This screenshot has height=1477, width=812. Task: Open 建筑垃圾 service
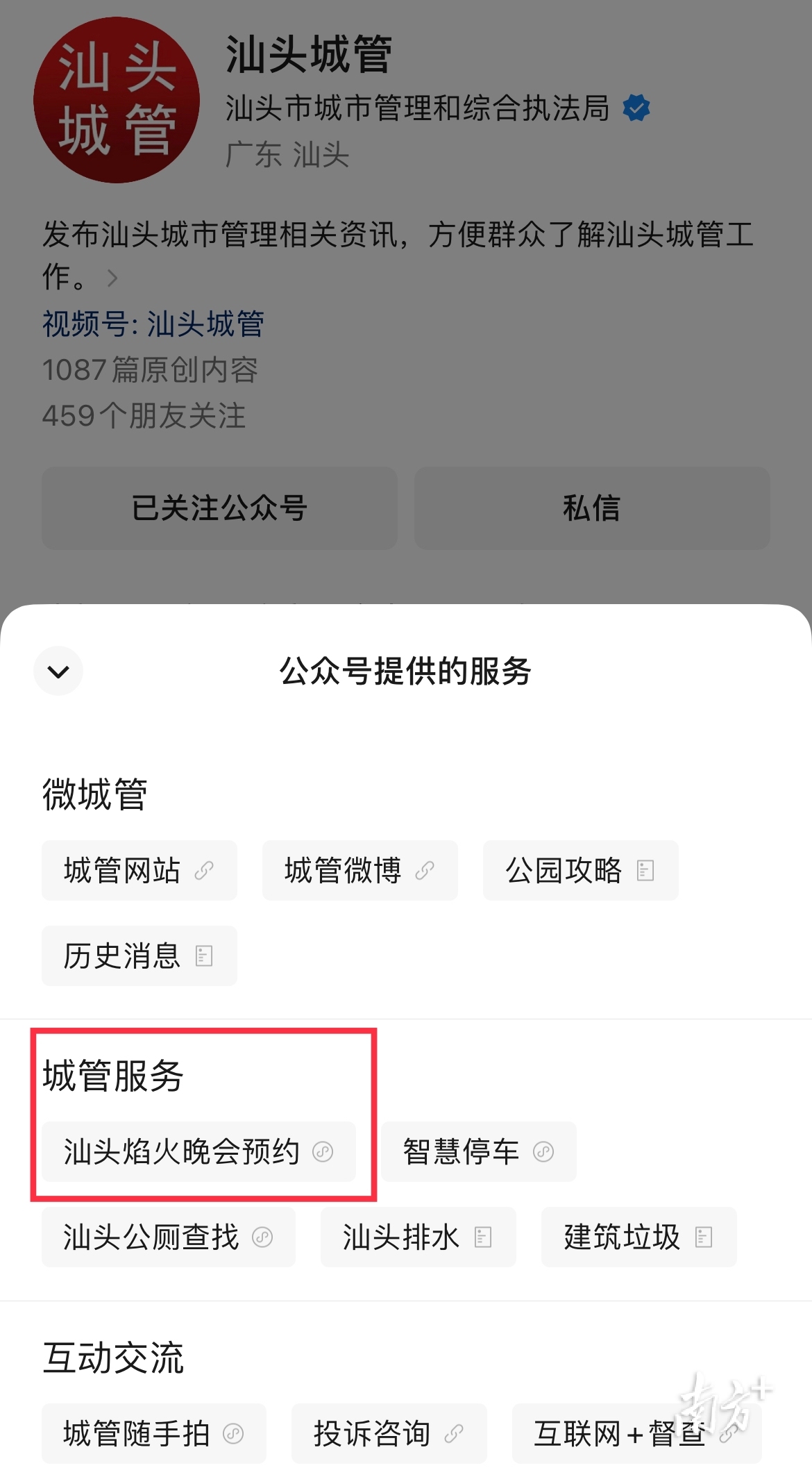coord(638,1237)
